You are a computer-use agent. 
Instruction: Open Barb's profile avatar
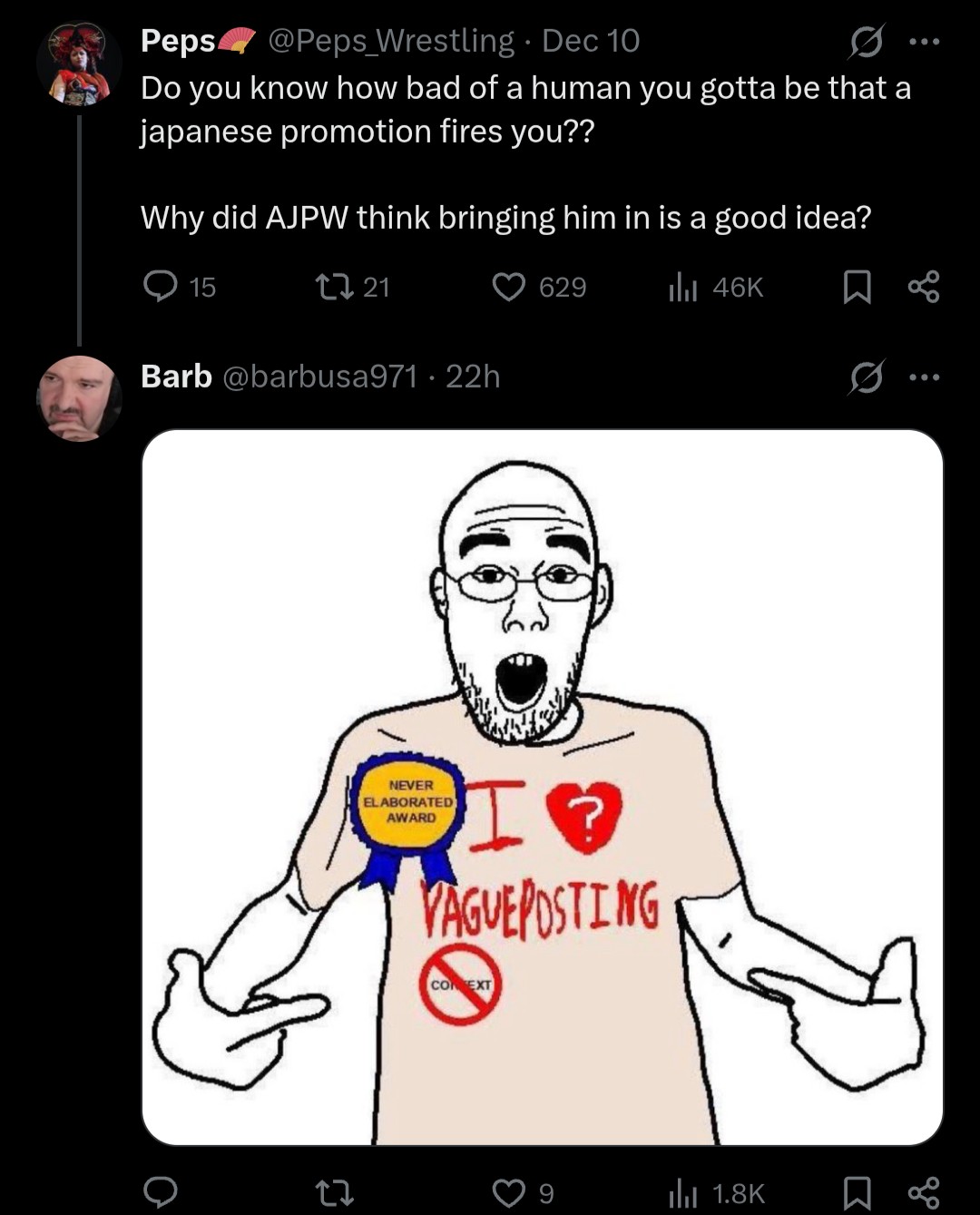[x=79, y=398]
